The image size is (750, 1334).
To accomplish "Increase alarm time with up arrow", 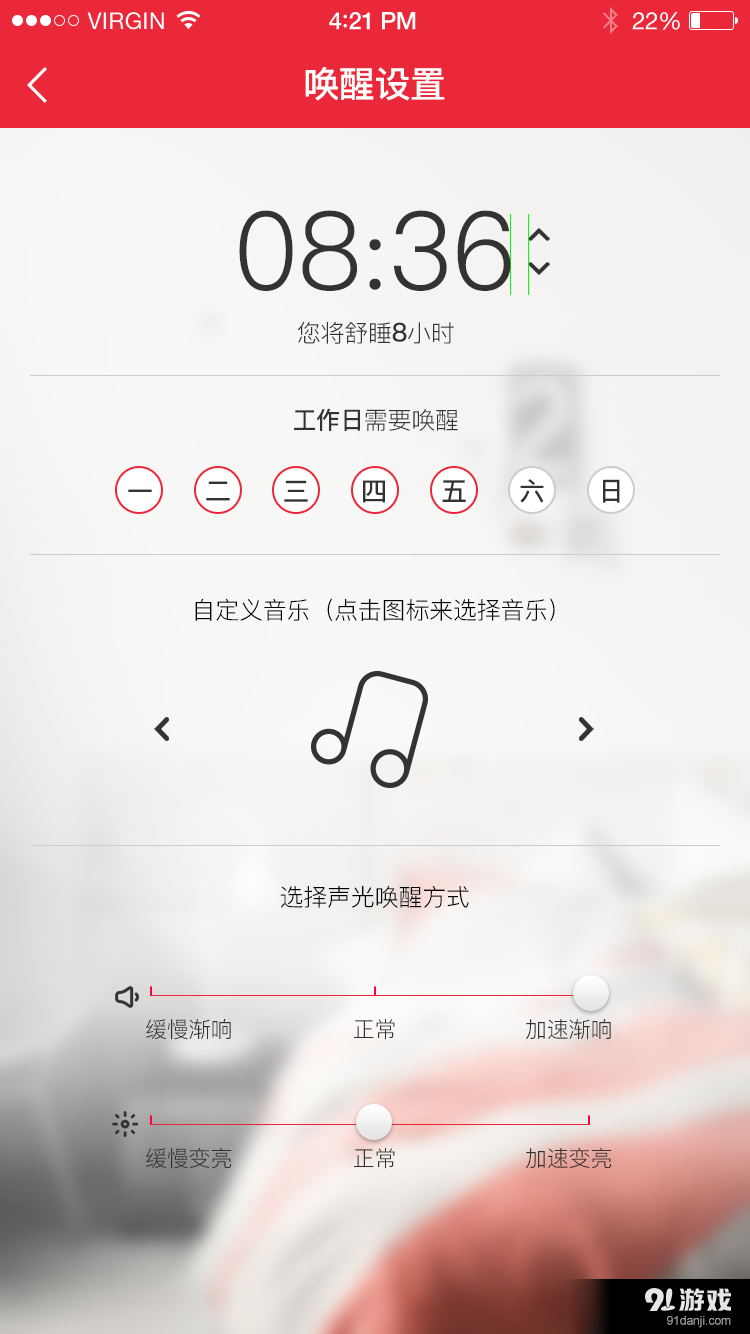I will [539, 236].
